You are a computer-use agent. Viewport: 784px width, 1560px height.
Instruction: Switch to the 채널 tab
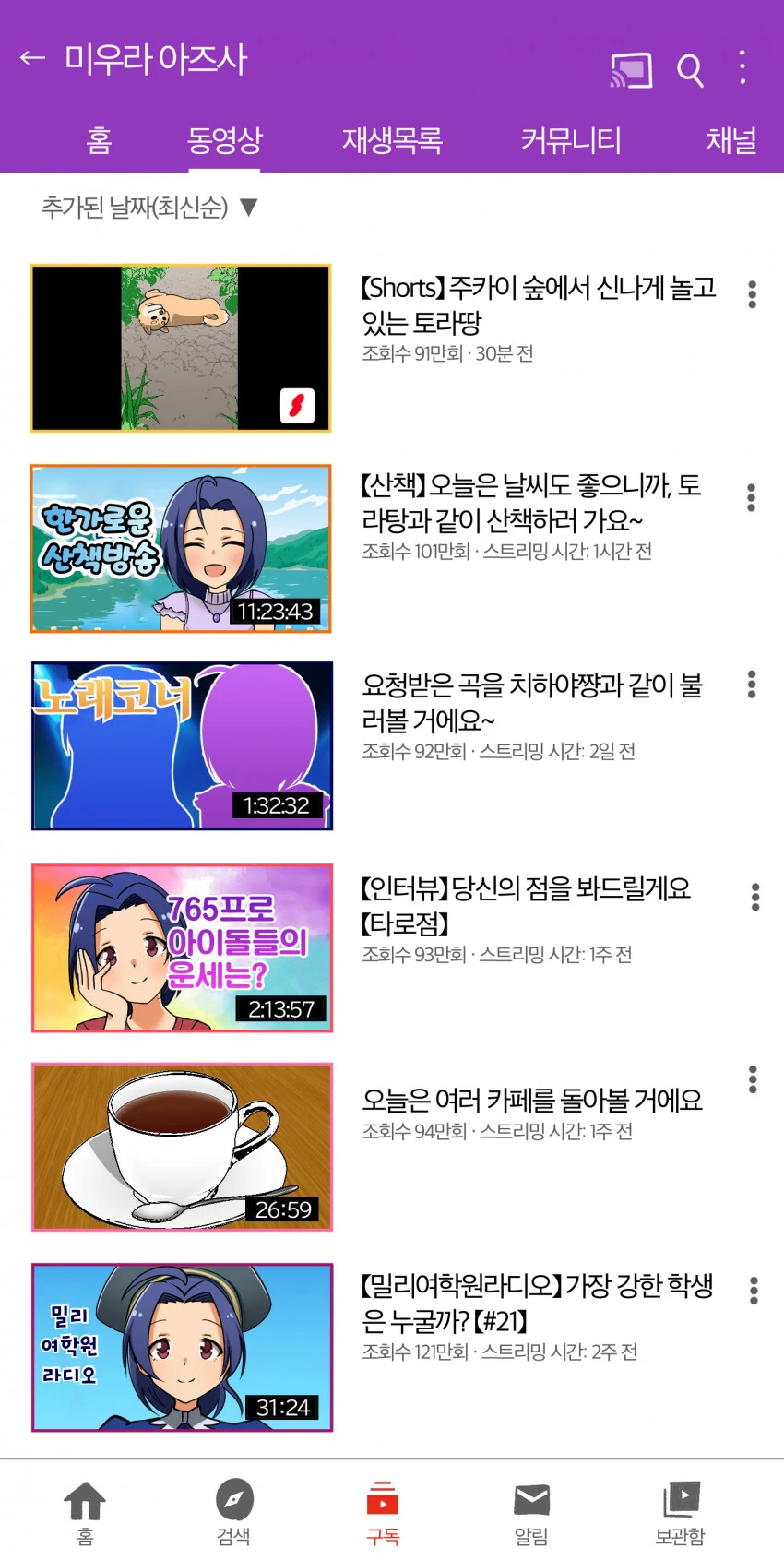731,140
